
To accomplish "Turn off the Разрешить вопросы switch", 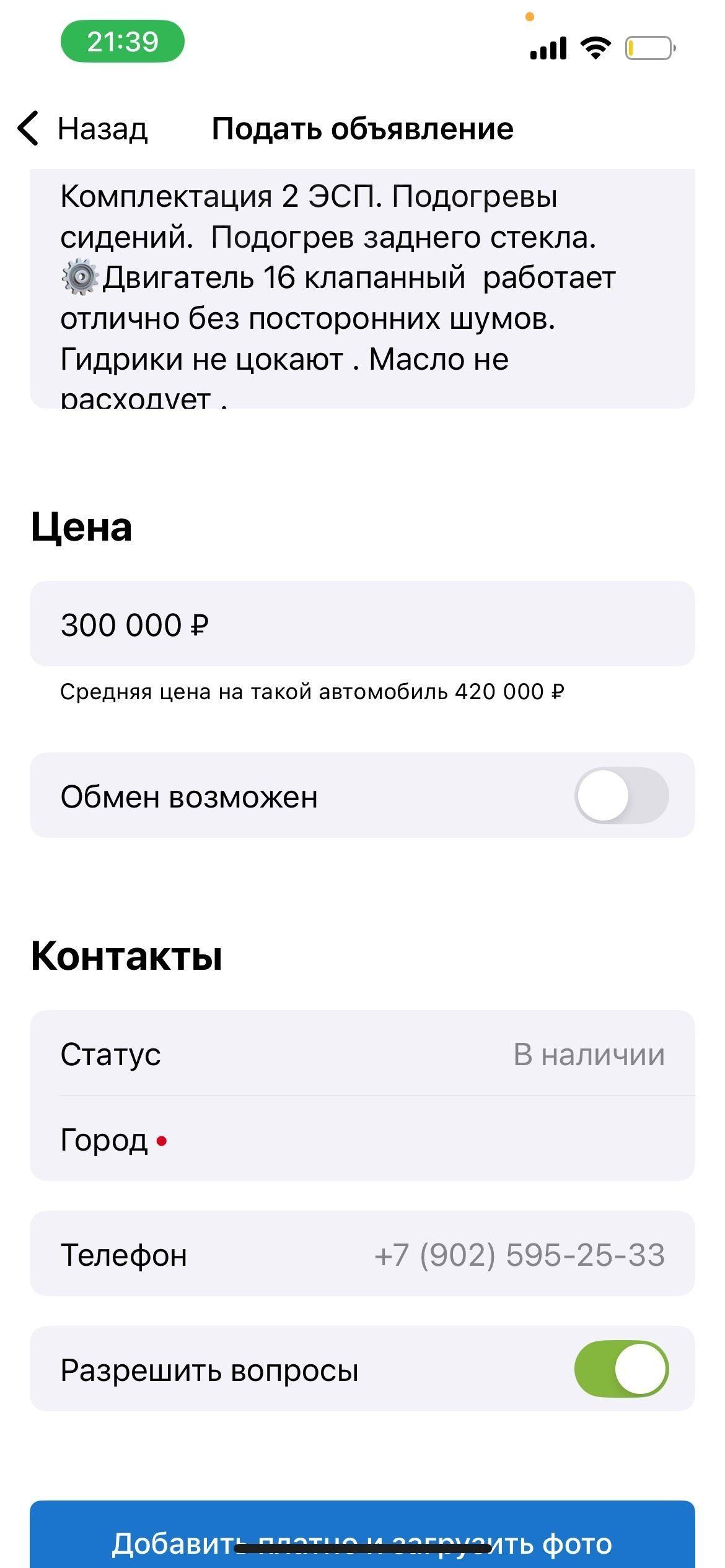I will tap(622, 1369).
